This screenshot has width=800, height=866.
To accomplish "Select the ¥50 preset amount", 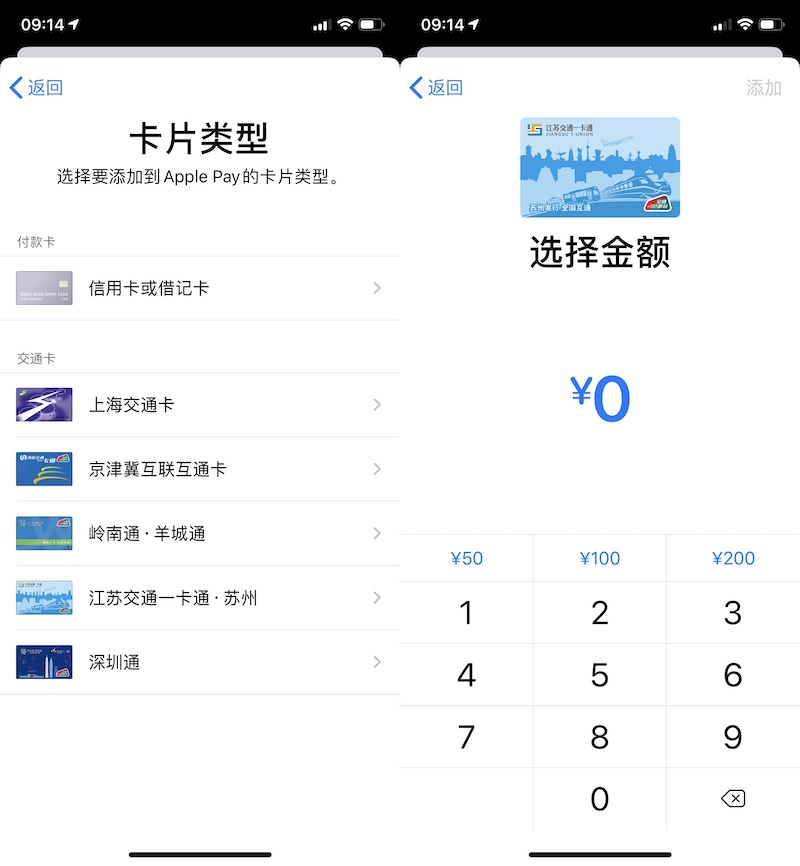I will [466, 558].
